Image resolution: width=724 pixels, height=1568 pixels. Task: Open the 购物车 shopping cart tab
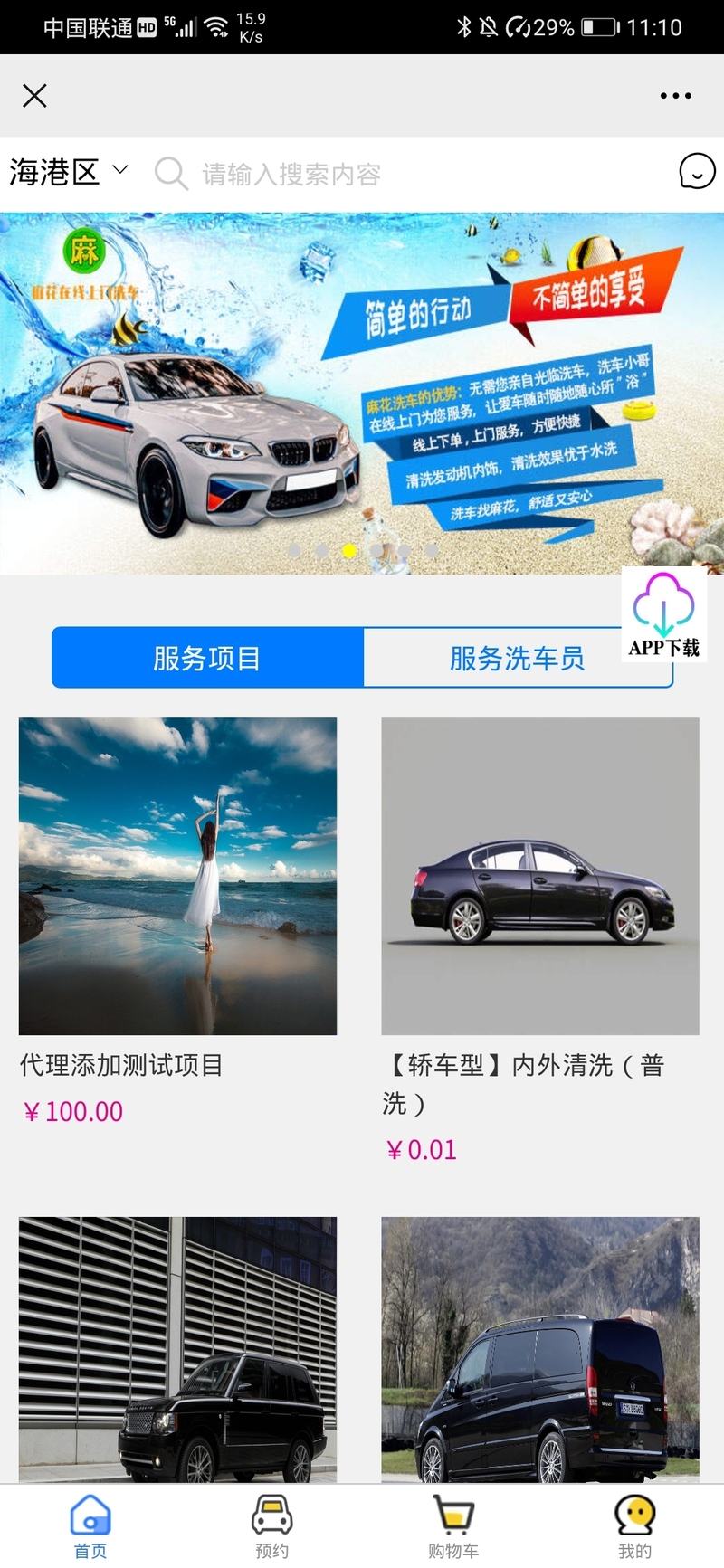tap(452, 1527)
